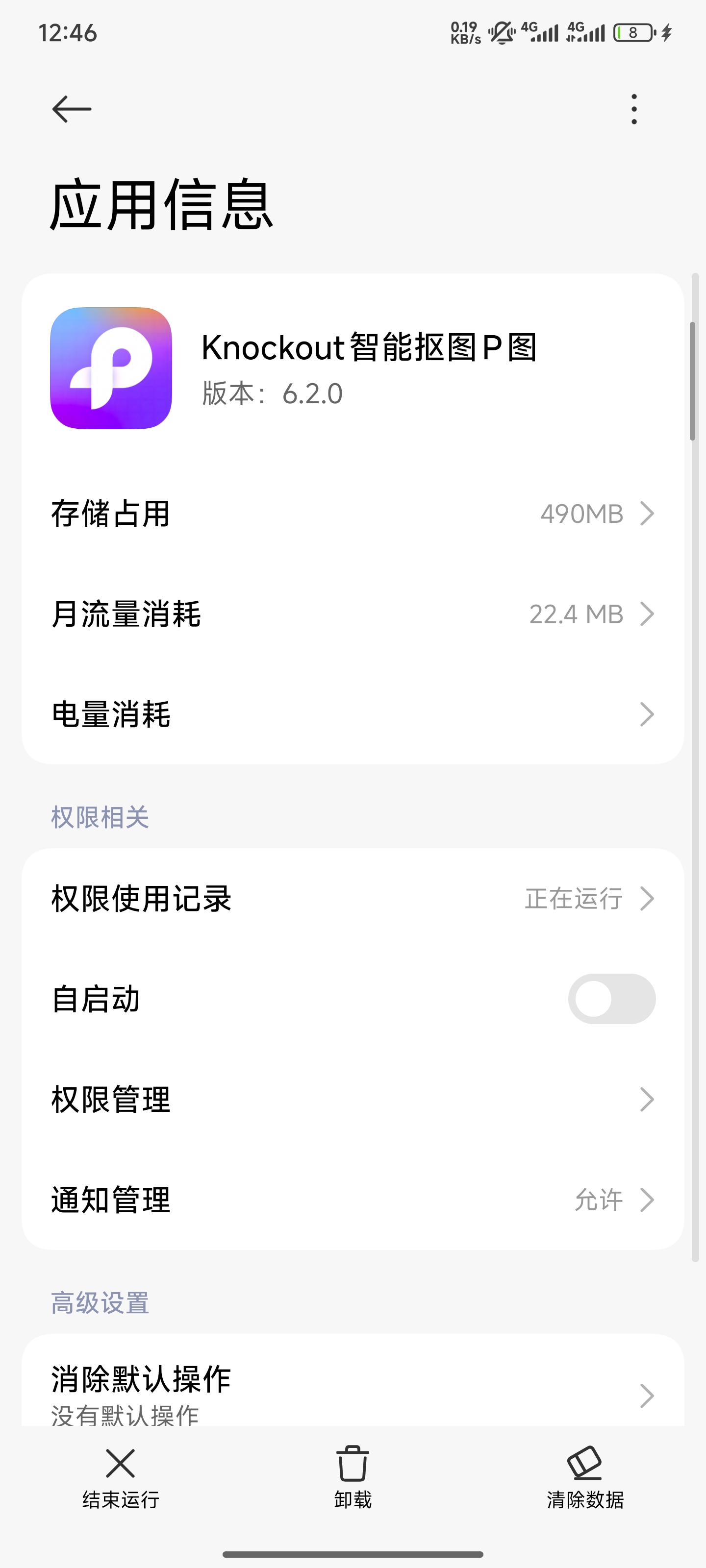706x1568 pixels.
Task: Open the three-dot overflow menu
Action: 633,110
